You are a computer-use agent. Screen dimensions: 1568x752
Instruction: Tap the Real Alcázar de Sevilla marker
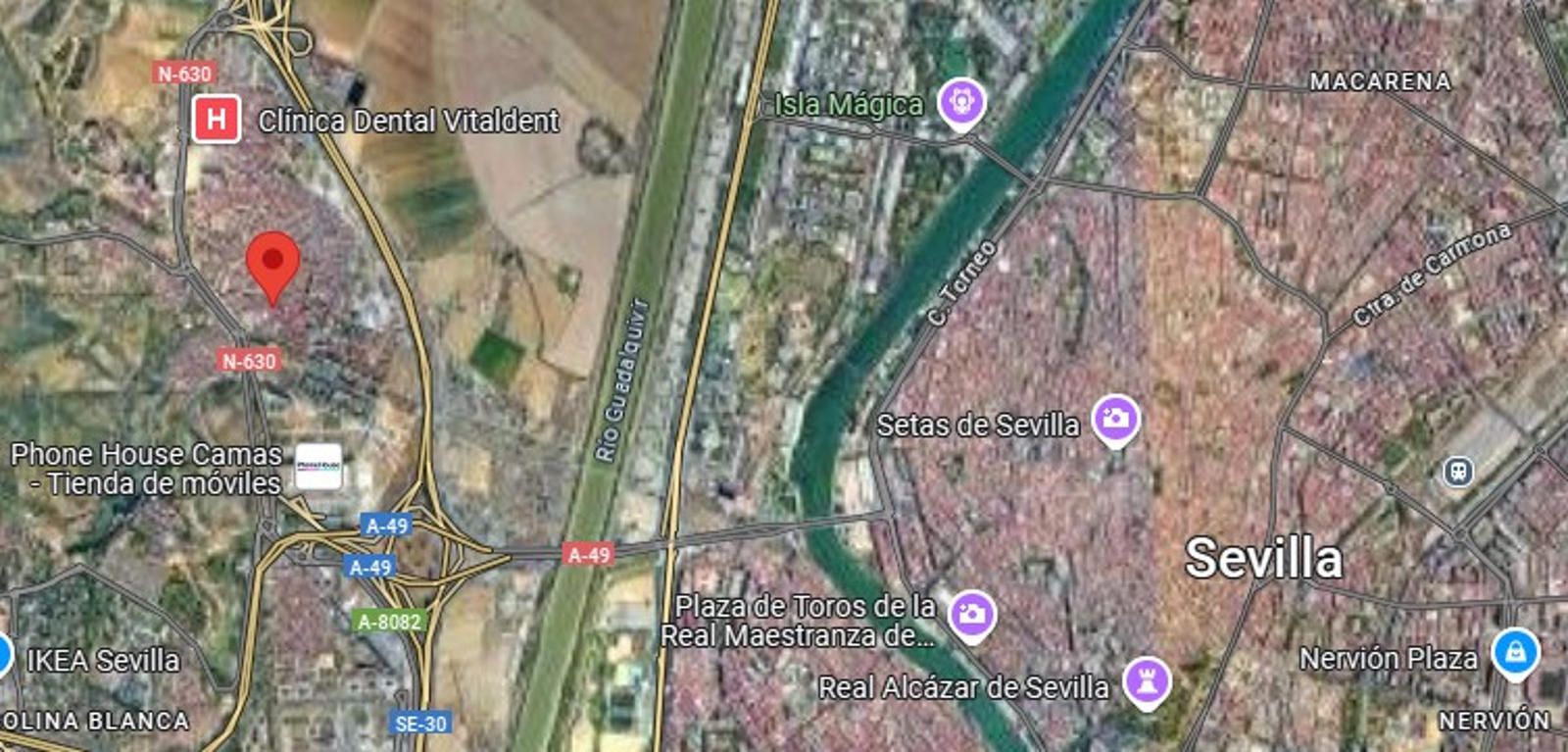click(1146, 679)
